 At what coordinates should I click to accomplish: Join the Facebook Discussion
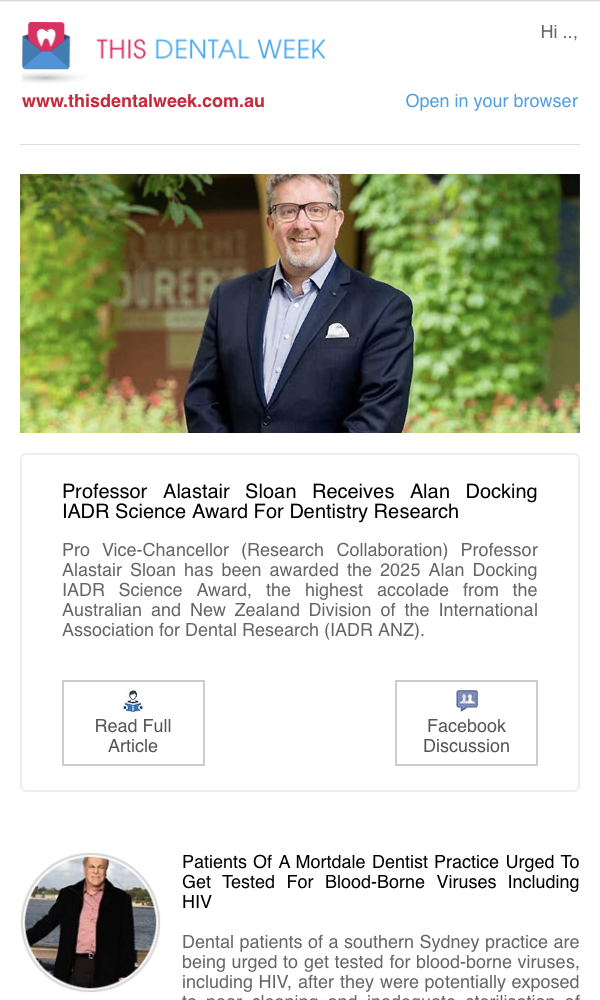tap(466, 723)
